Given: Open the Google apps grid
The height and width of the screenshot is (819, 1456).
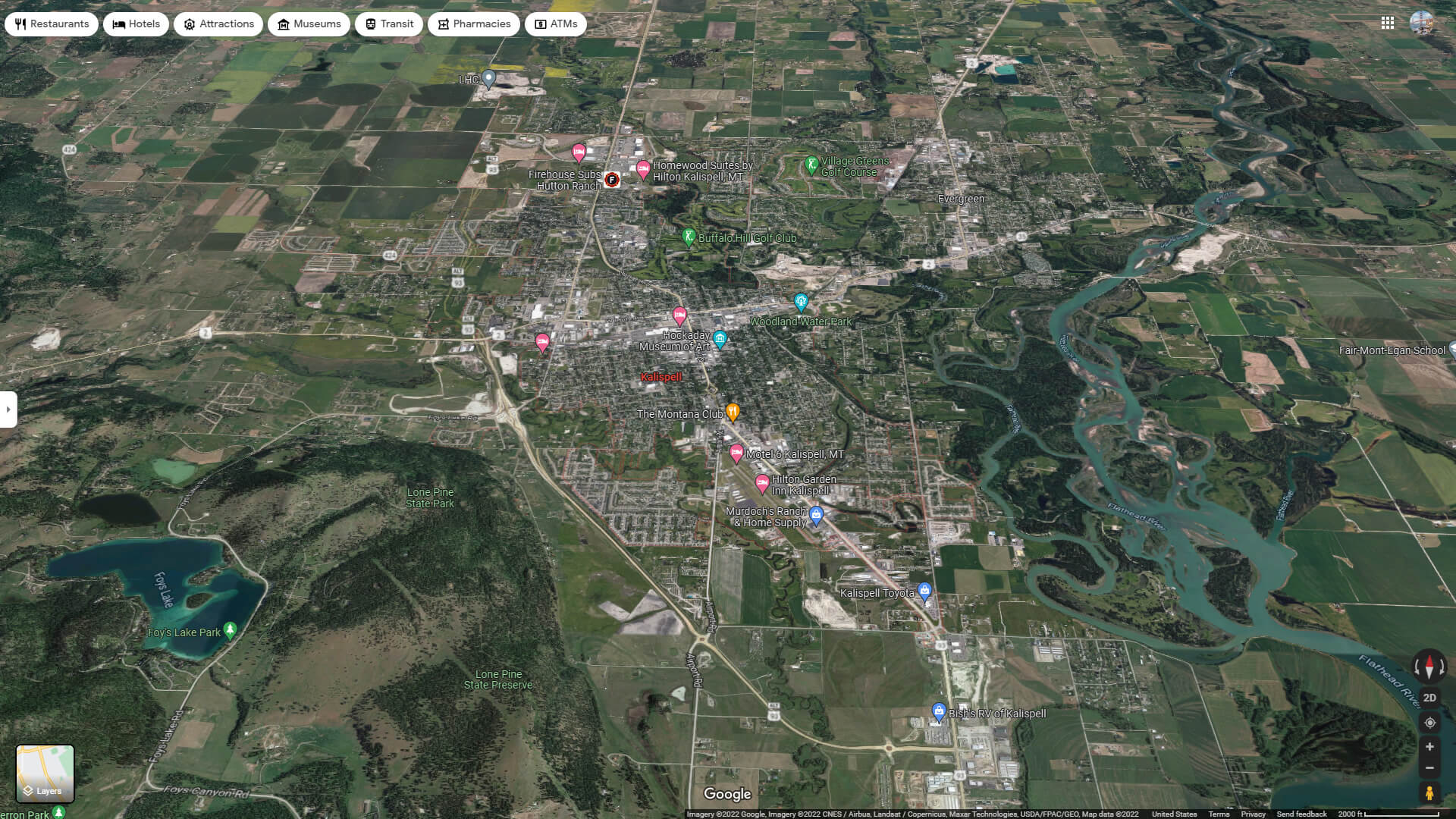Looking at the screenshot, I should pos(1388,23).
